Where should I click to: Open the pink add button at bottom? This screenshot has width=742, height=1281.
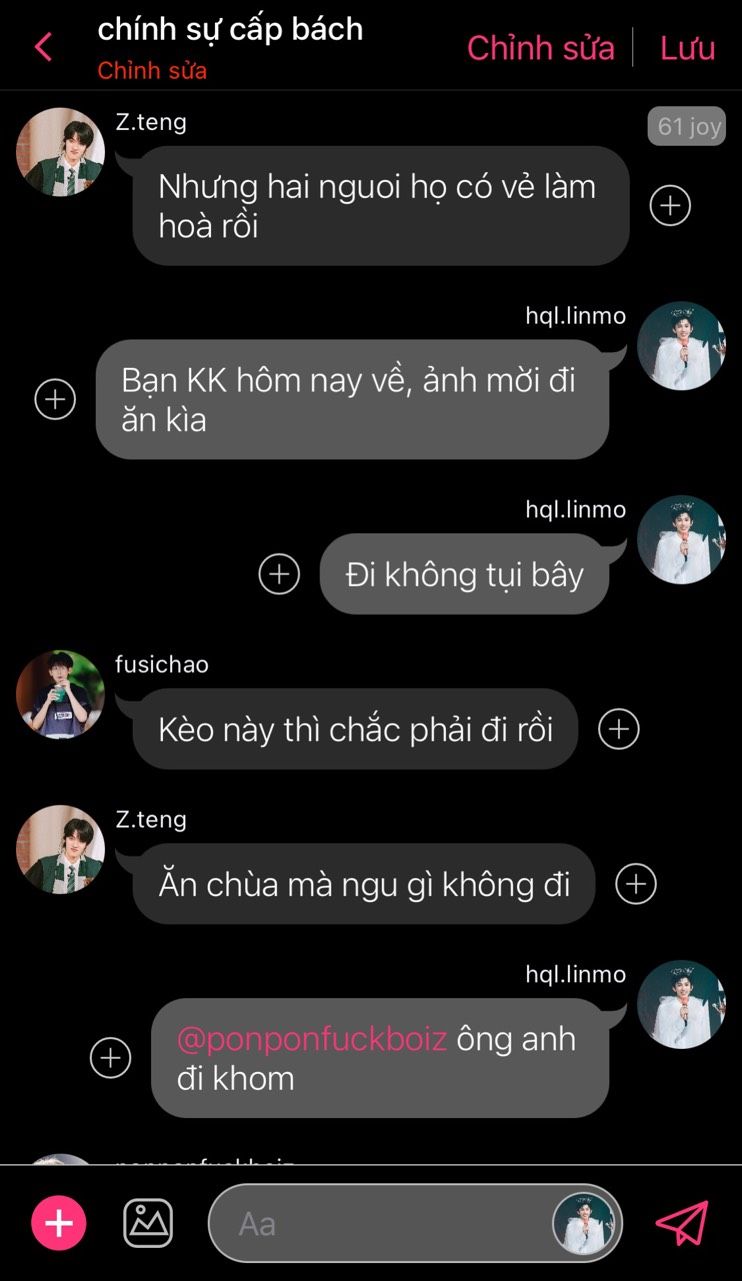point(59,1223)
